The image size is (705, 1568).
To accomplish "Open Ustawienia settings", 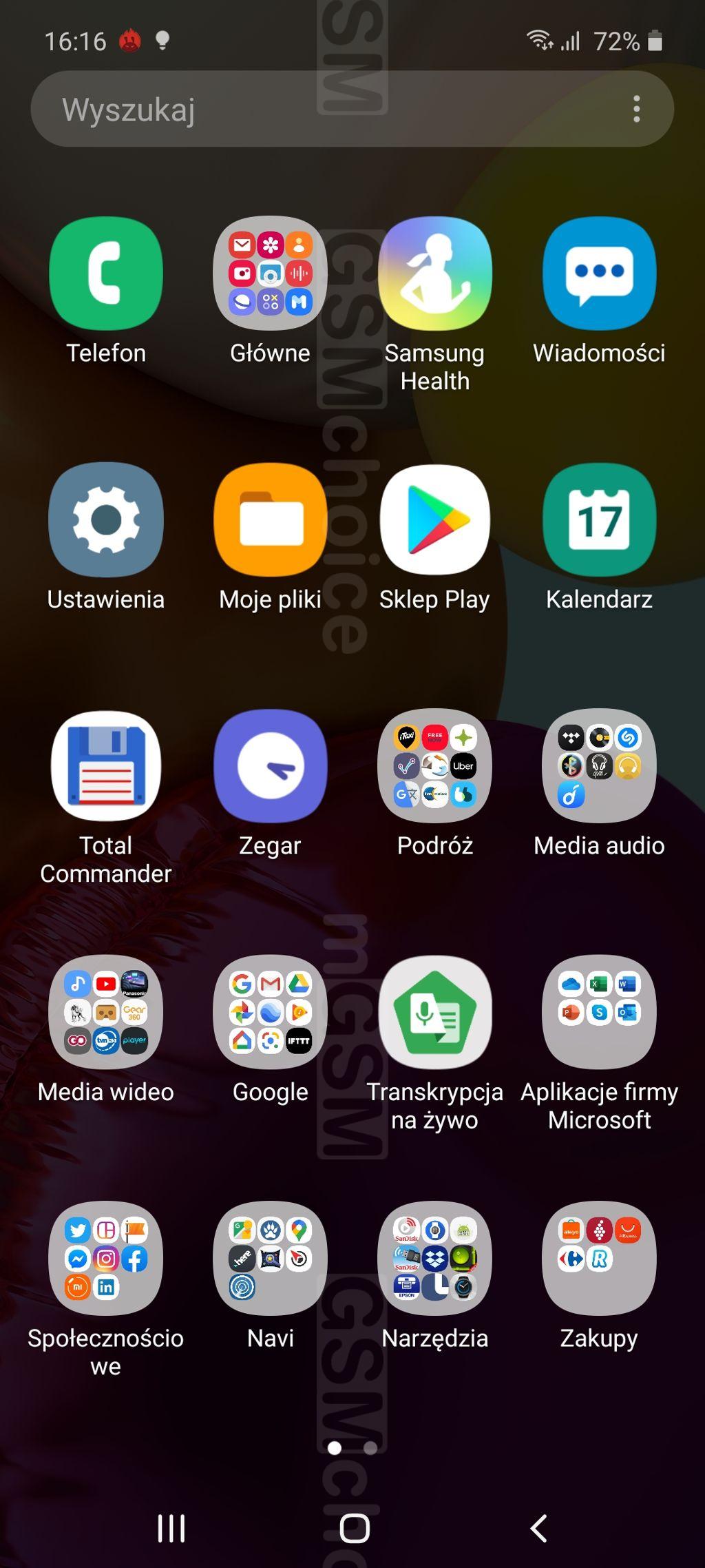I will [x=105, y=520].
